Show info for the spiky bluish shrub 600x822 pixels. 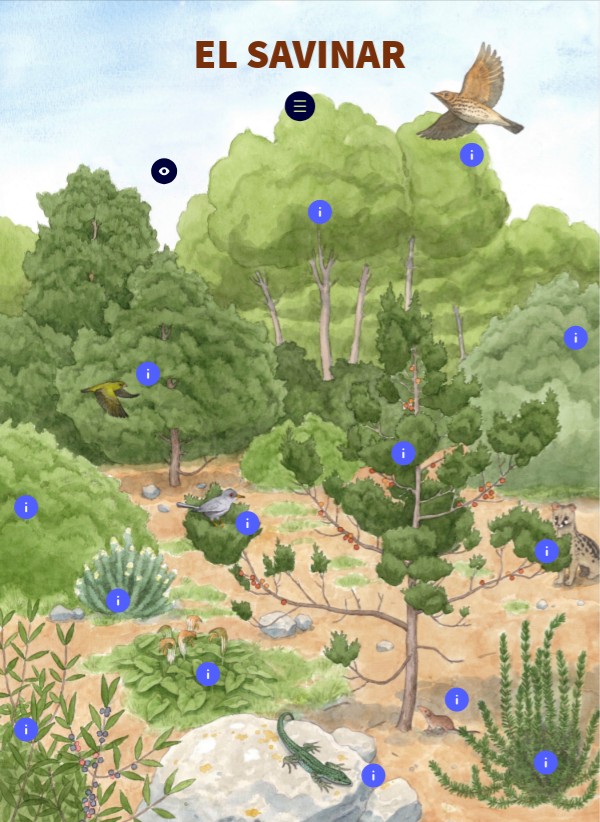pyautogui.click(x=118, y=601)
